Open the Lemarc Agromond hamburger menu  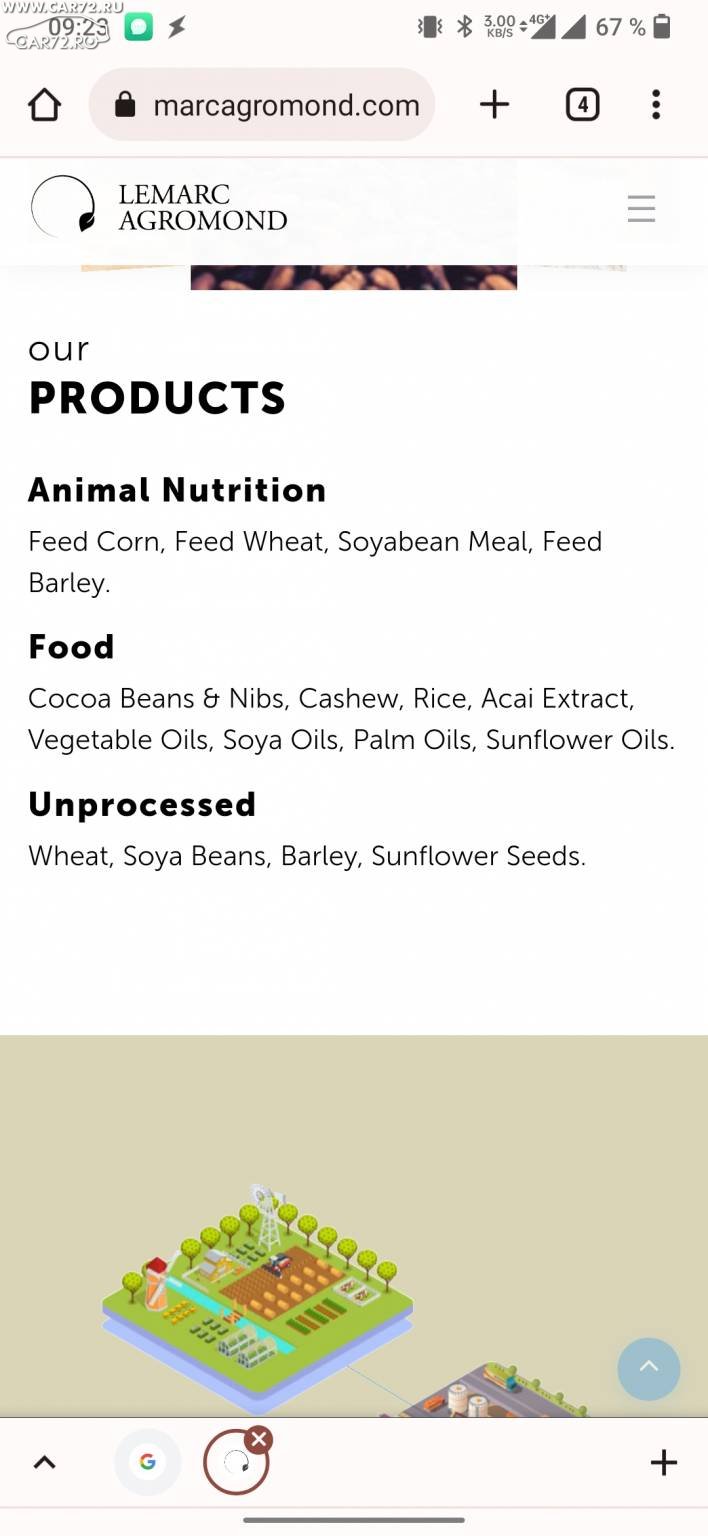641,208
